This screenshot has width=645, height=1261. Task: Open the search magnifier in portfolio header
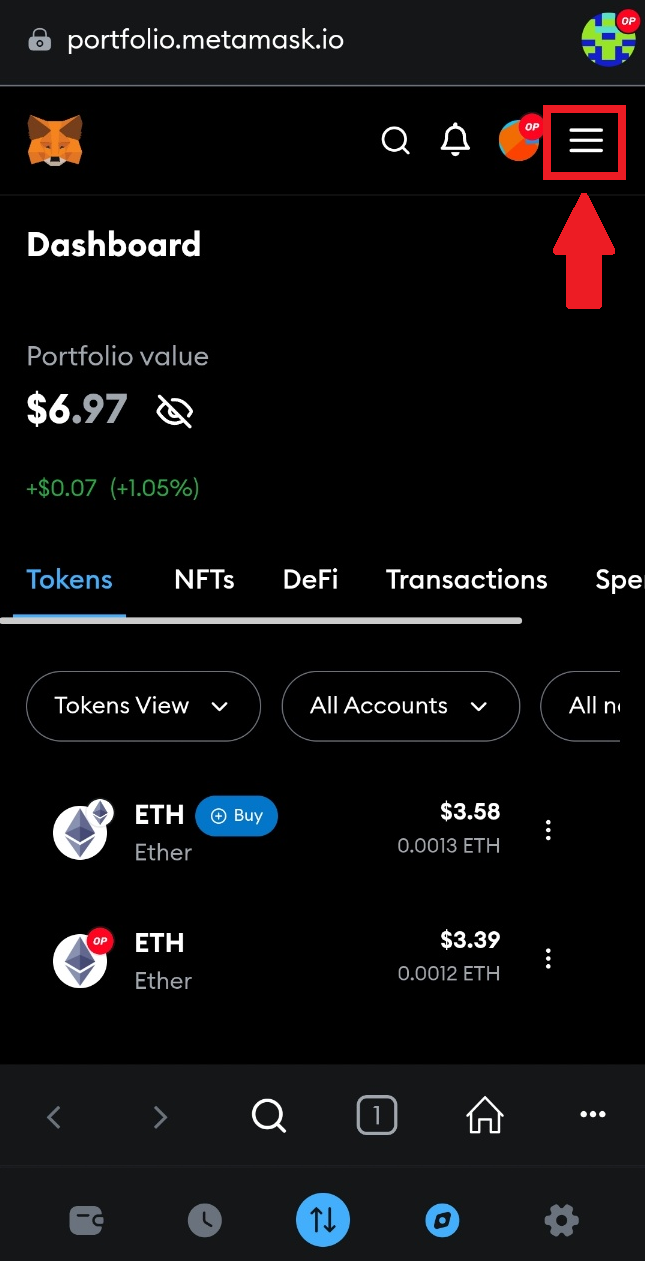click(x=395, y=141)
